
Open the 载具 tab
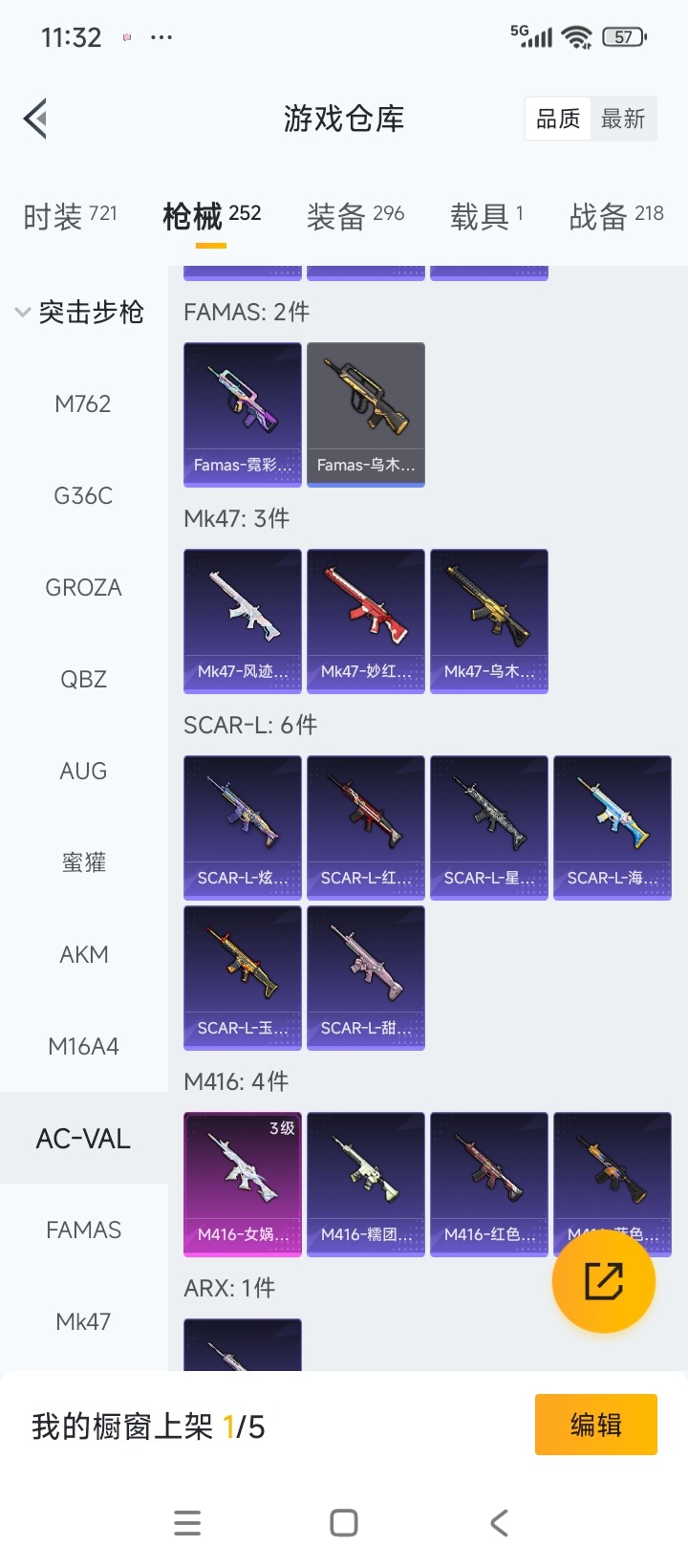coord(486,216)
